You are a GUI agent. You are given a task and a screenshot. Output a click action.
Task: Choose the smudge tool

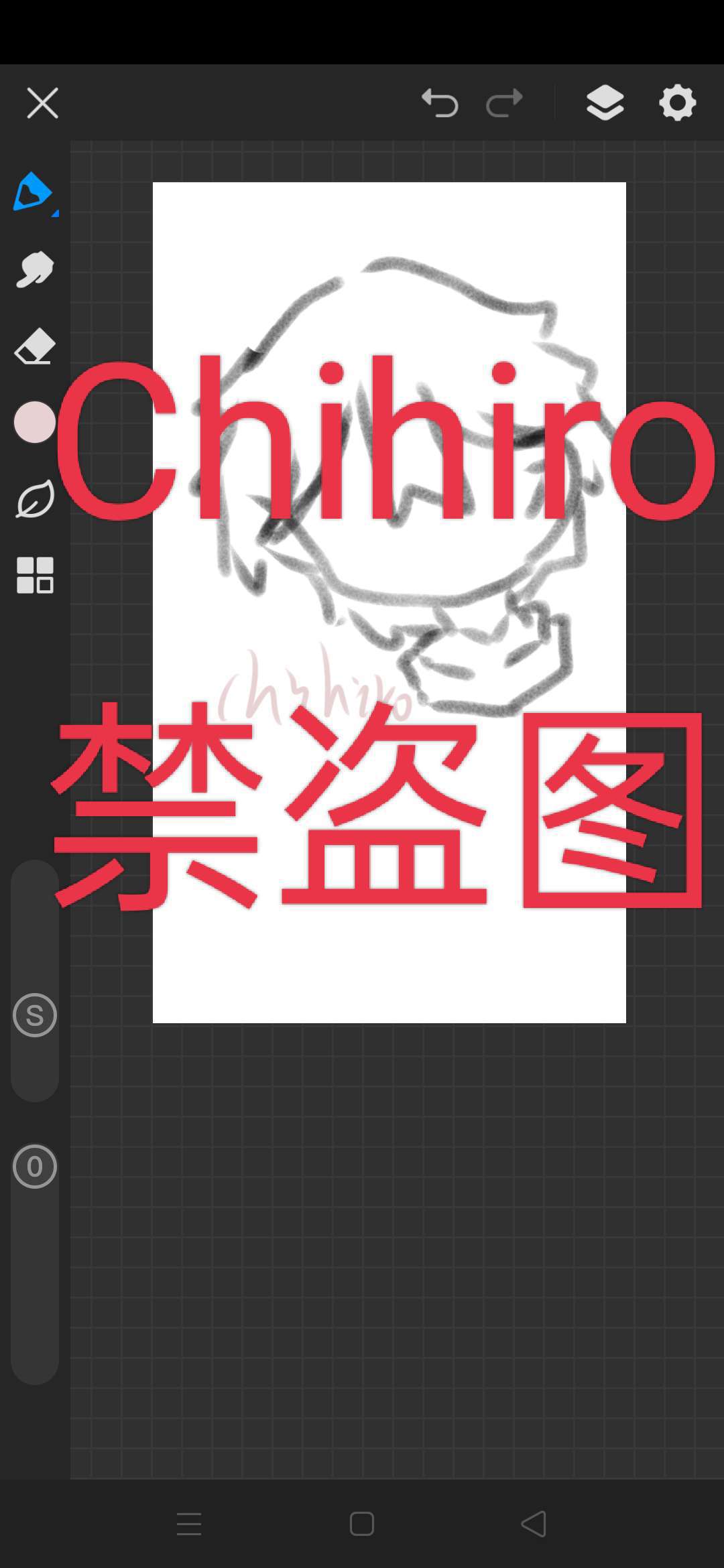[34, 269]
